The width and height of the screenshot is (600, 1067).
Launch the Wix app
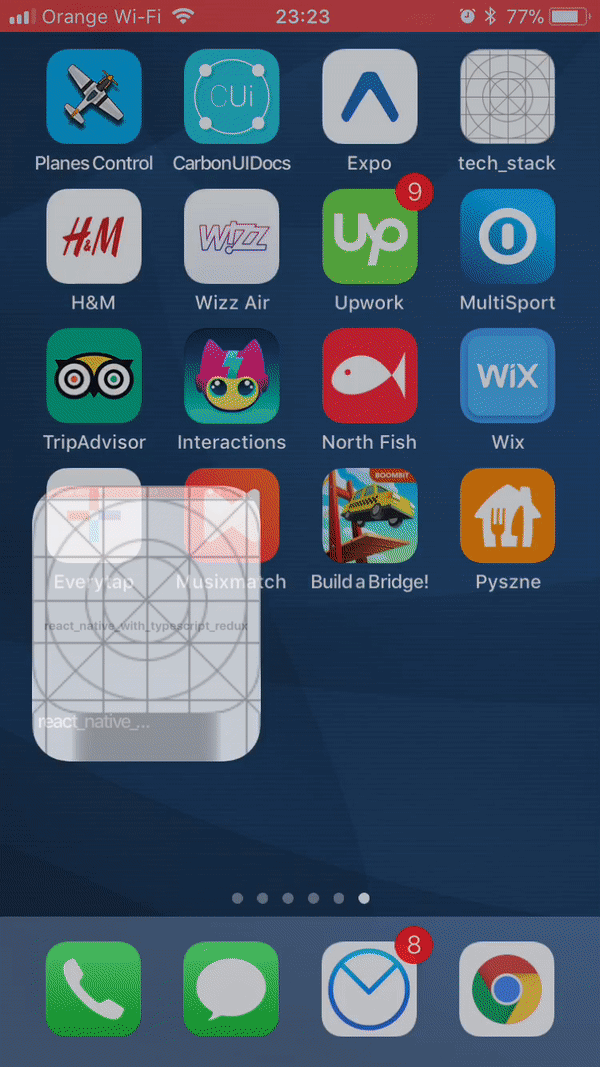coord(507,376)
